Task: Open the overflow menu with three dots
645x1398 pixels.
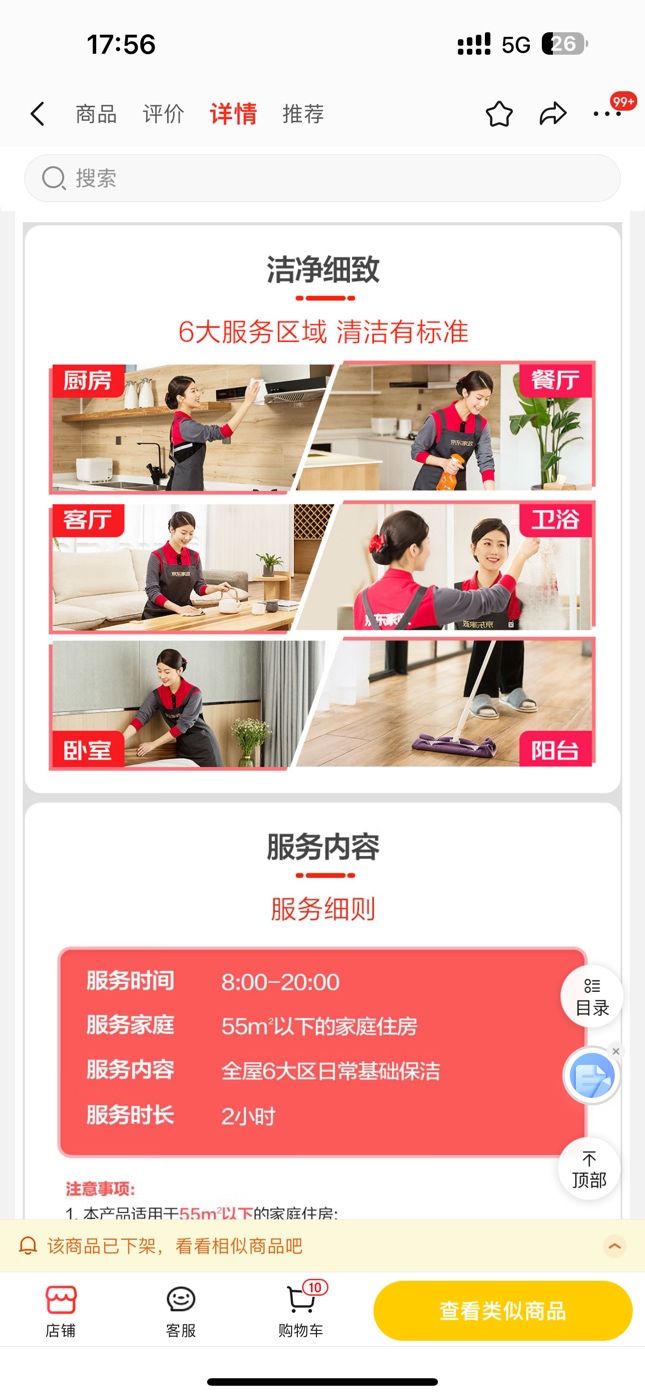Action: (x=607, y=114)
